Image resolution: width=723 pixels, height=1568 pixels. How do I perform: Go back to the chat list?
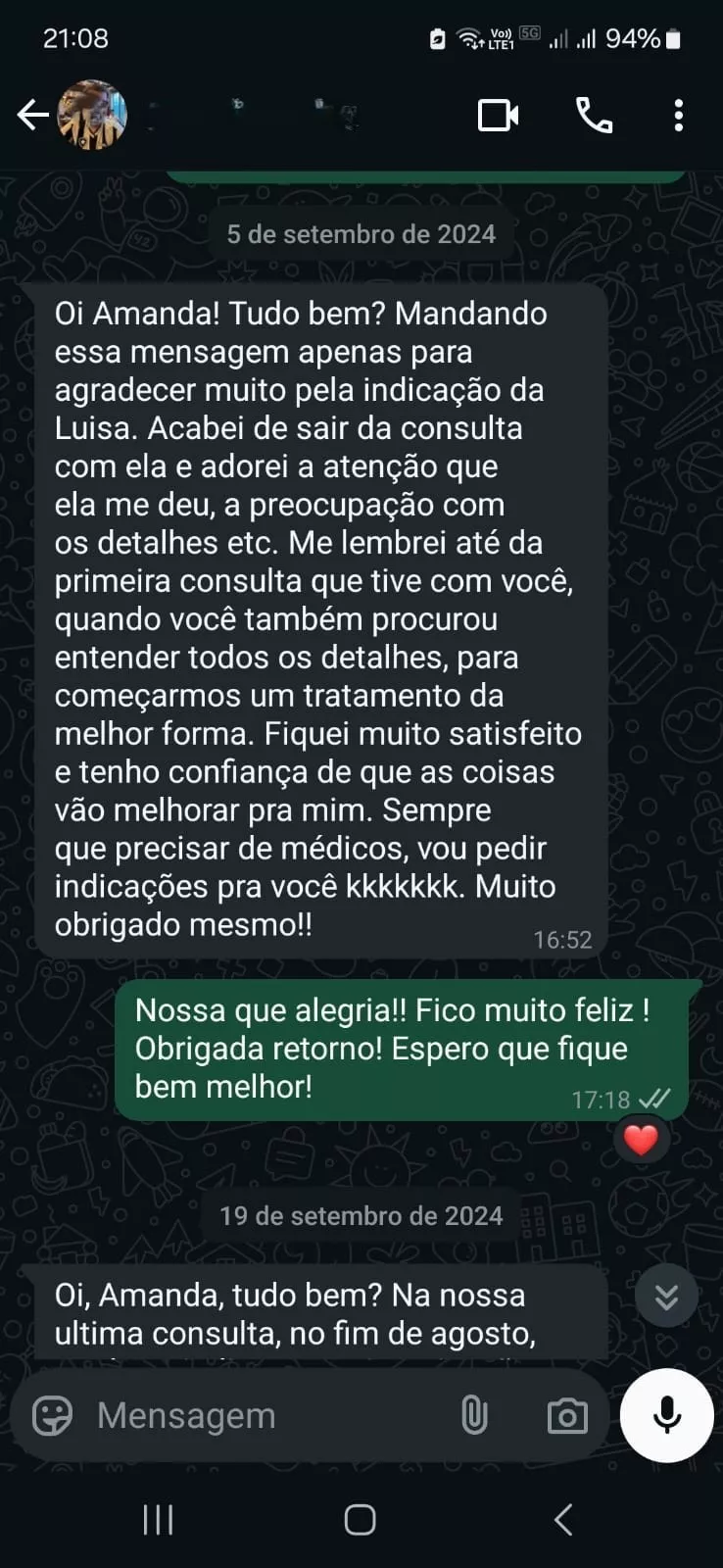pyautogui.click(x=32, y=116)
